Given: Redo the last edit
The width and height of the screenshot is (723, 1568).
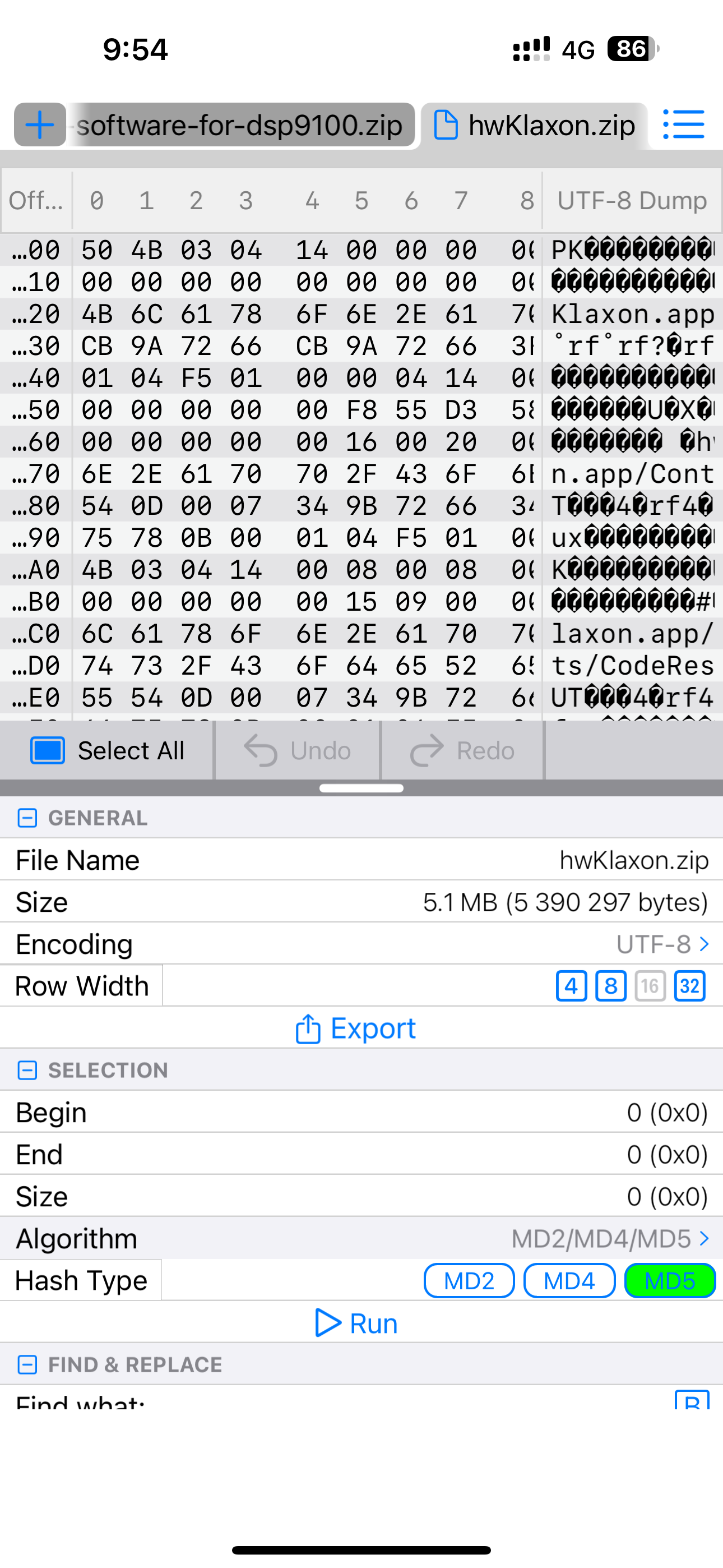Looking at the screenshot, I should [462, 750].
